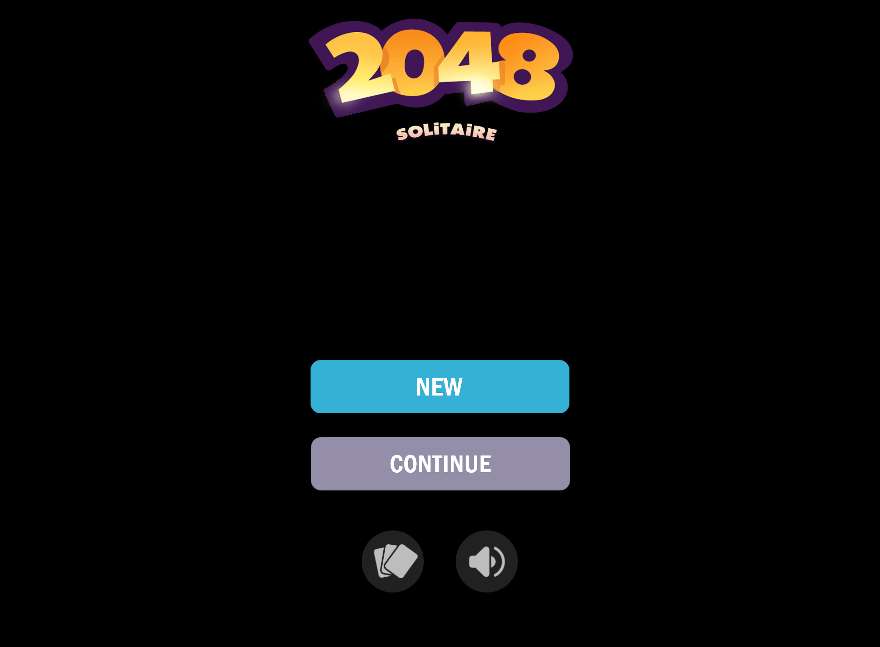The height and width of the screenshot is (647, 880).
Task: Start a new game
Action: 440,387
